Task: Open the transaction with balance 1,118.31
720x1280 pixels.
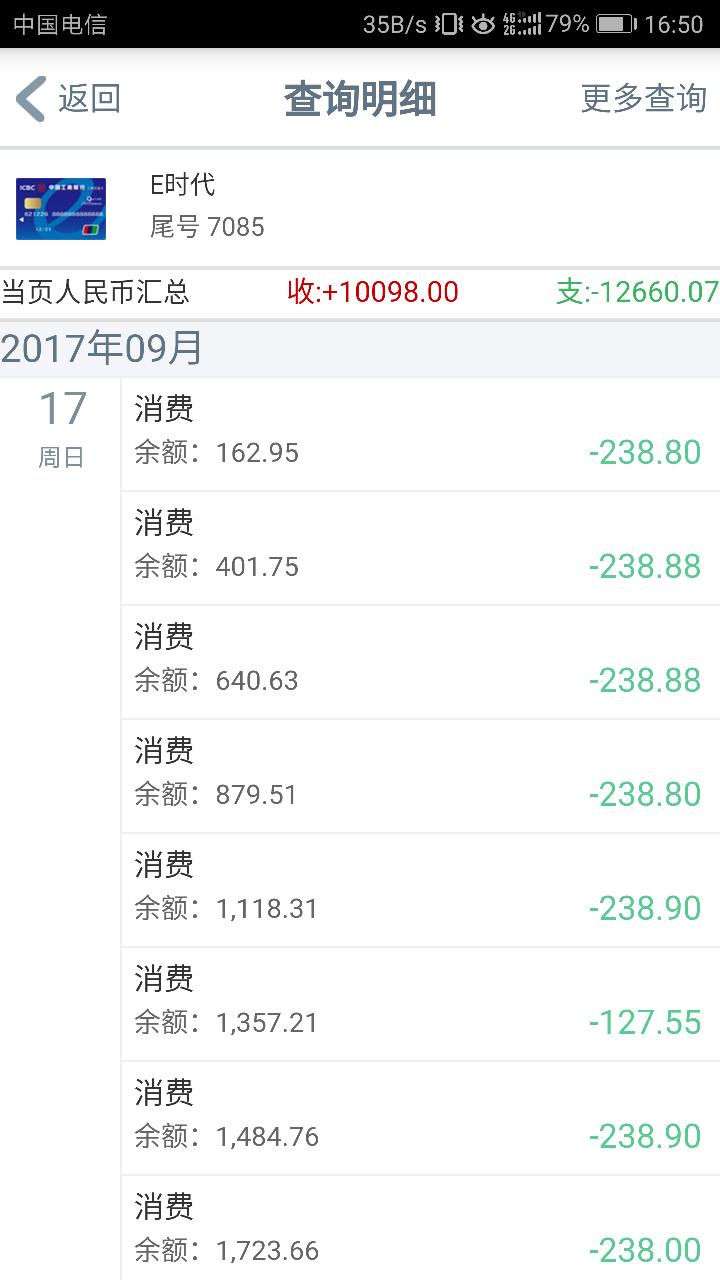Action: (x=420, y=890)
